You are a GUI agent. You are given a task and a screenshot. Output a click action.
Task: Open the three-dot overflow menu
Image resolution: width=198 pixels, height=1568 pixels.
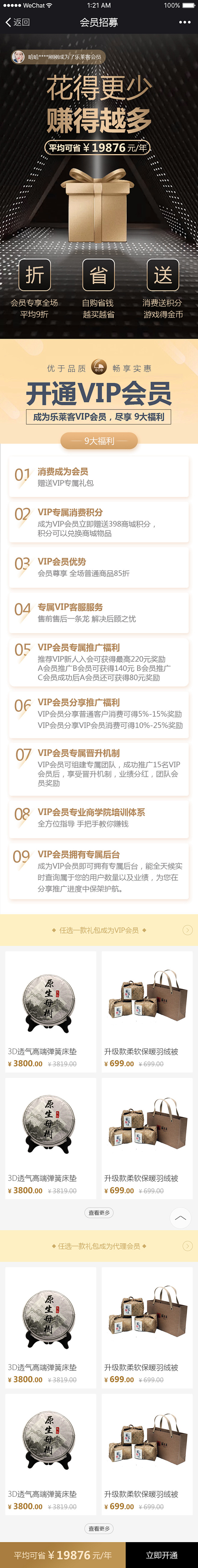(x=184, y=22)
